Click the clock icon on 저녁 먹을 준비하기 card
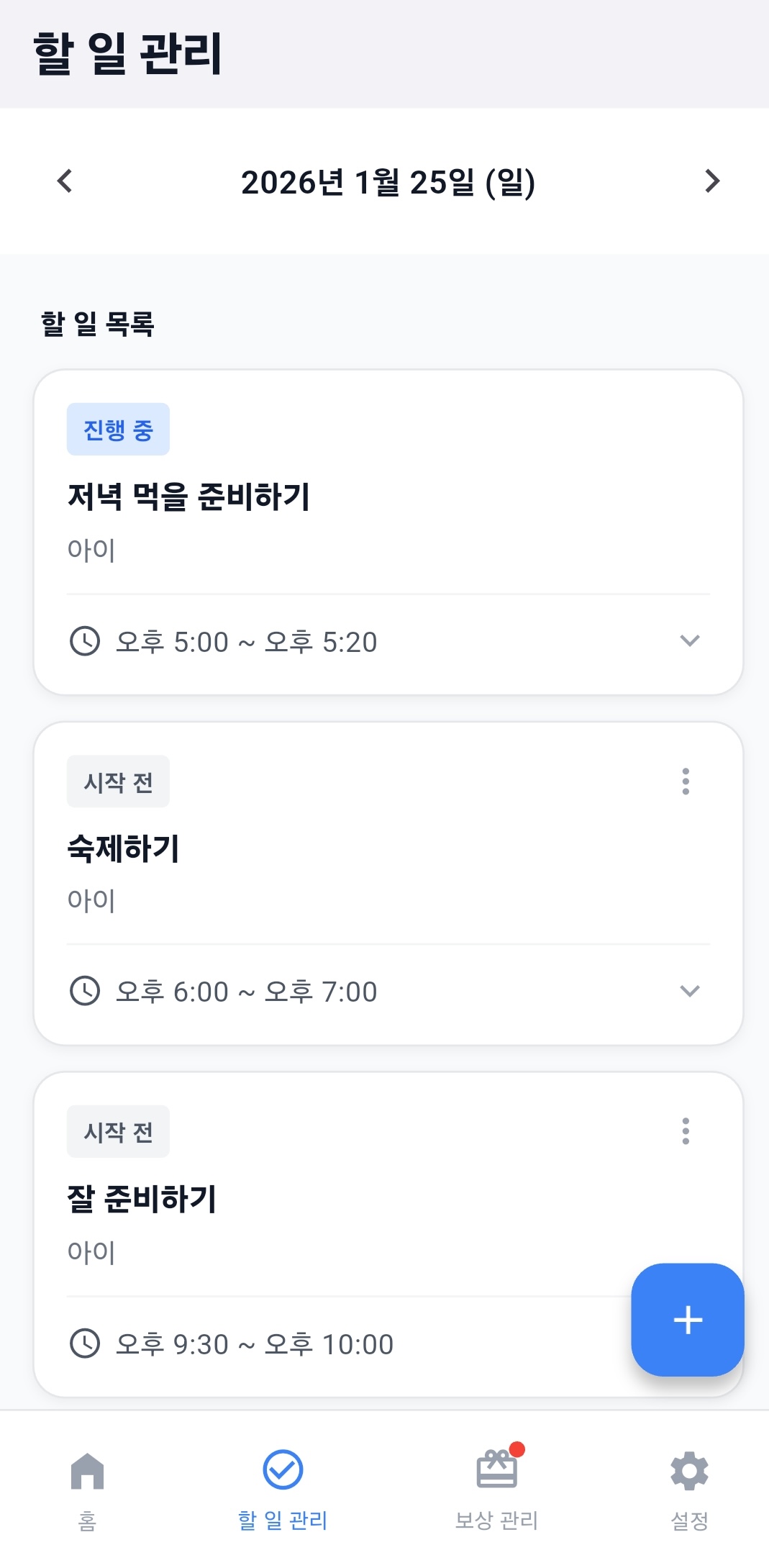The width and height of the screenshot is (769, 1568). coord(83,640)
